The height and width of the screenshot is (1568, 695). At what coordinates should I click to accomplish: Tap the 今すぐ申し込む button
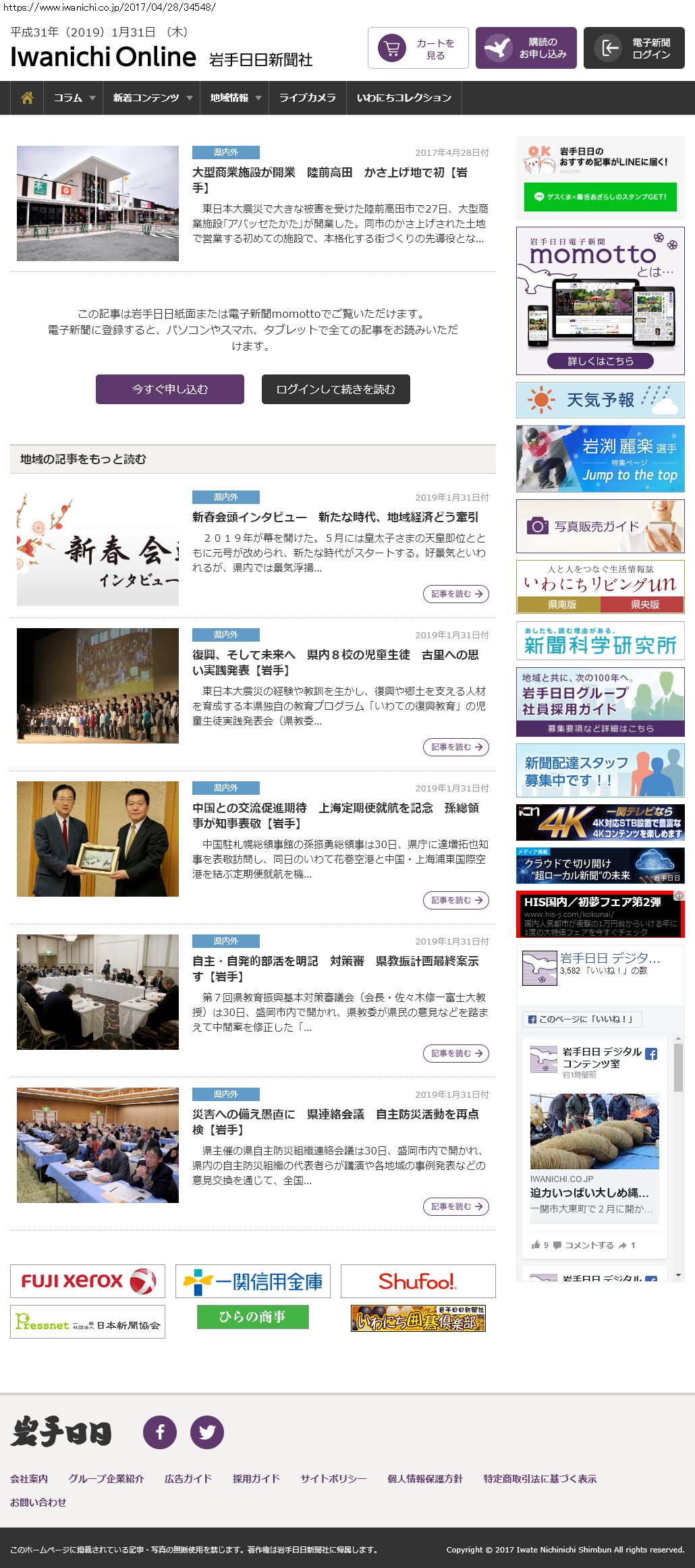pos(170,389)
